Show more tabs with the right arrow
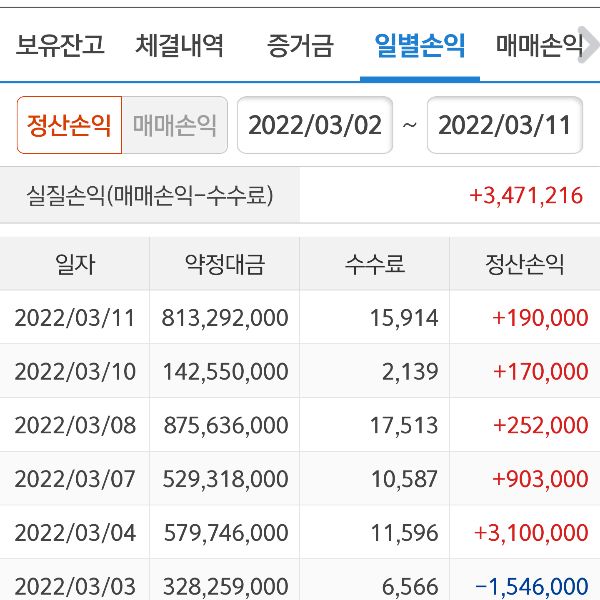 point(589,46)
